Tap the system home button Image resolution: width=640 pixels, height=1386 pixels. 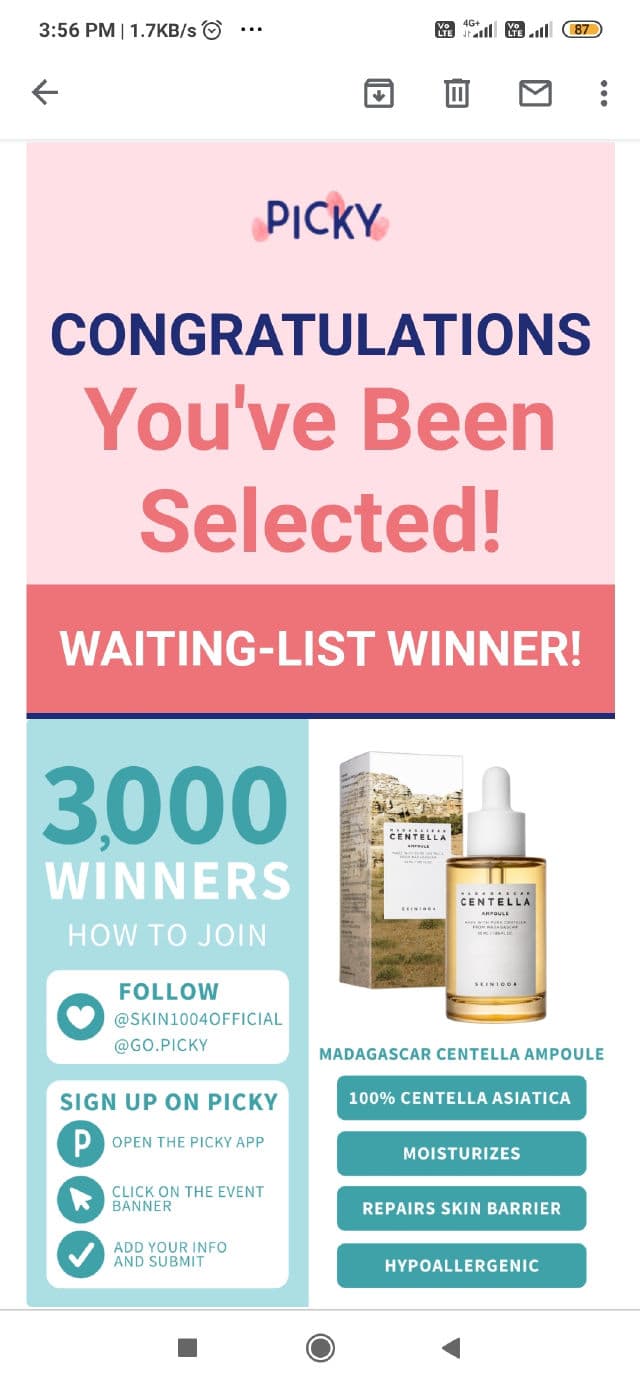pos(320,1348)
